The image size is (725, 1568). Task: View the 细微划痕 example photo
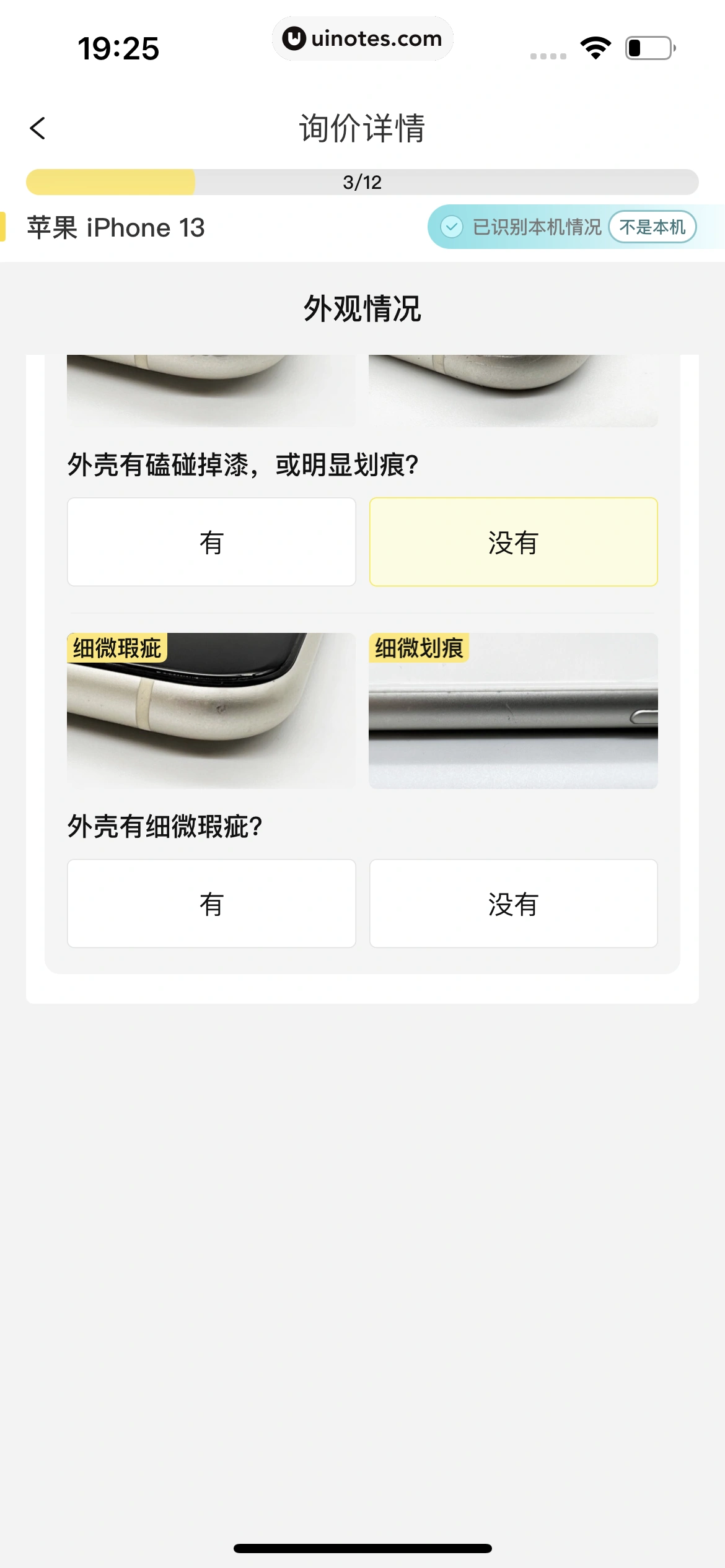click(x=513, y=710)
